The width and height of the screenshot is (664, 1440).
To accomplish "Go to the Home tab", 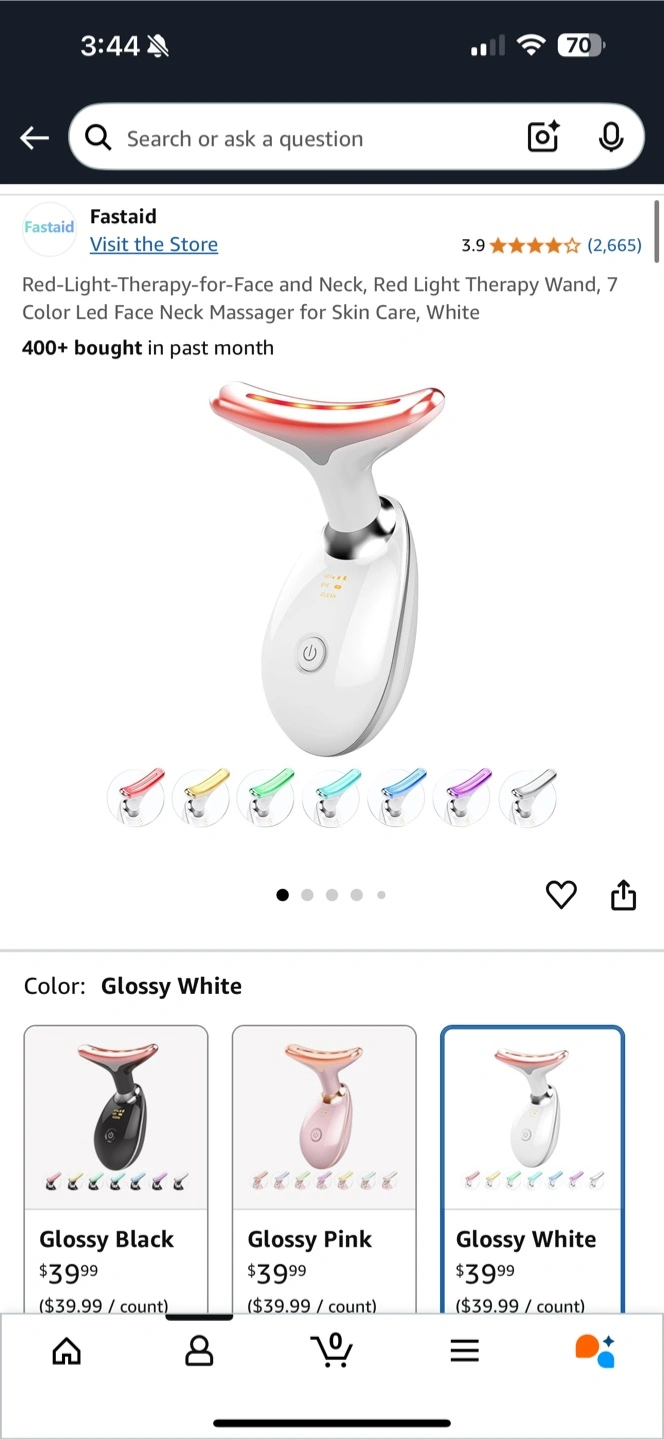I will click(66, 1351).
